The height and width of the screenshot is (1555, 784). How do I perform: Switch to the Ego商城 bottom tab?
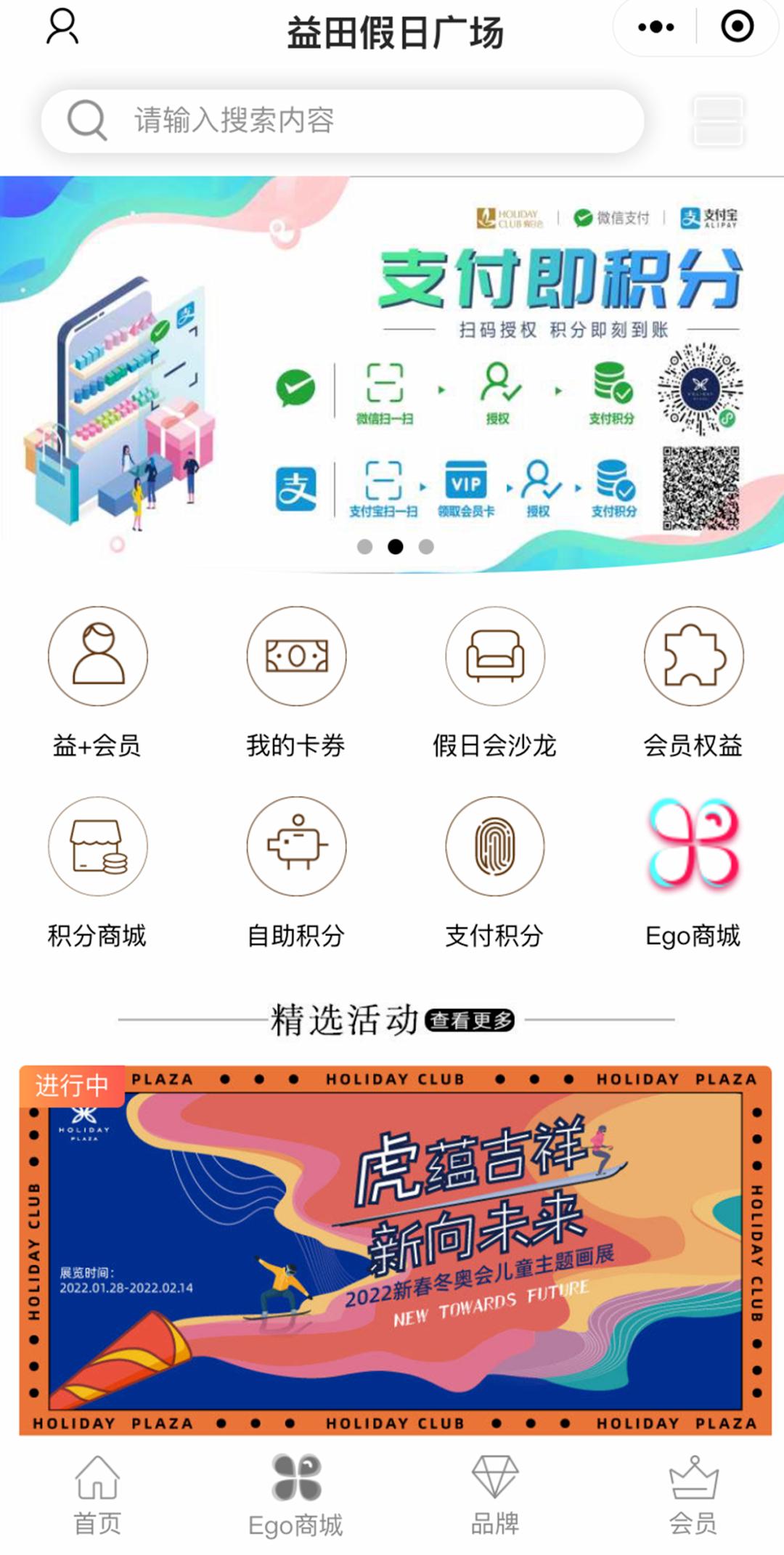point(296,1496)
